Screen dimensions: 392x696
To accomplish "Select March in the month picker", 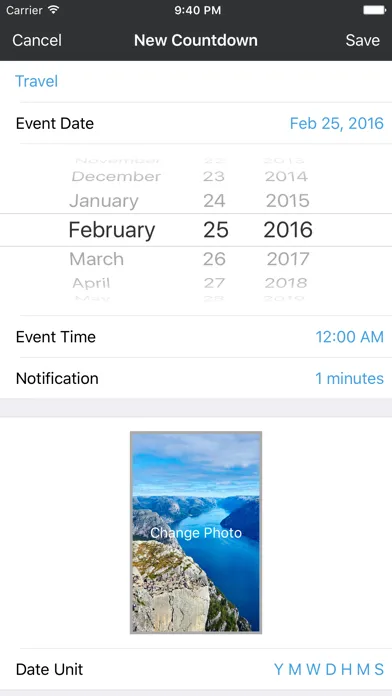I will click(97, 259).
